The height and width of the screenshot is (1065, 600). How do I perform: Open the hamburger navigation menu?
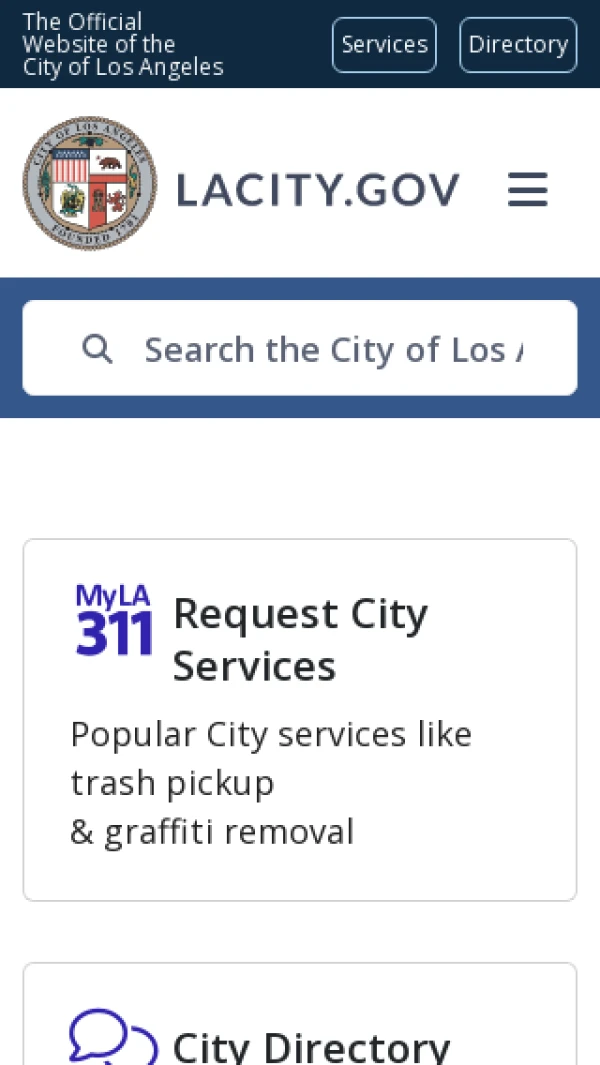pyautogui.click(x=527, y=189)
